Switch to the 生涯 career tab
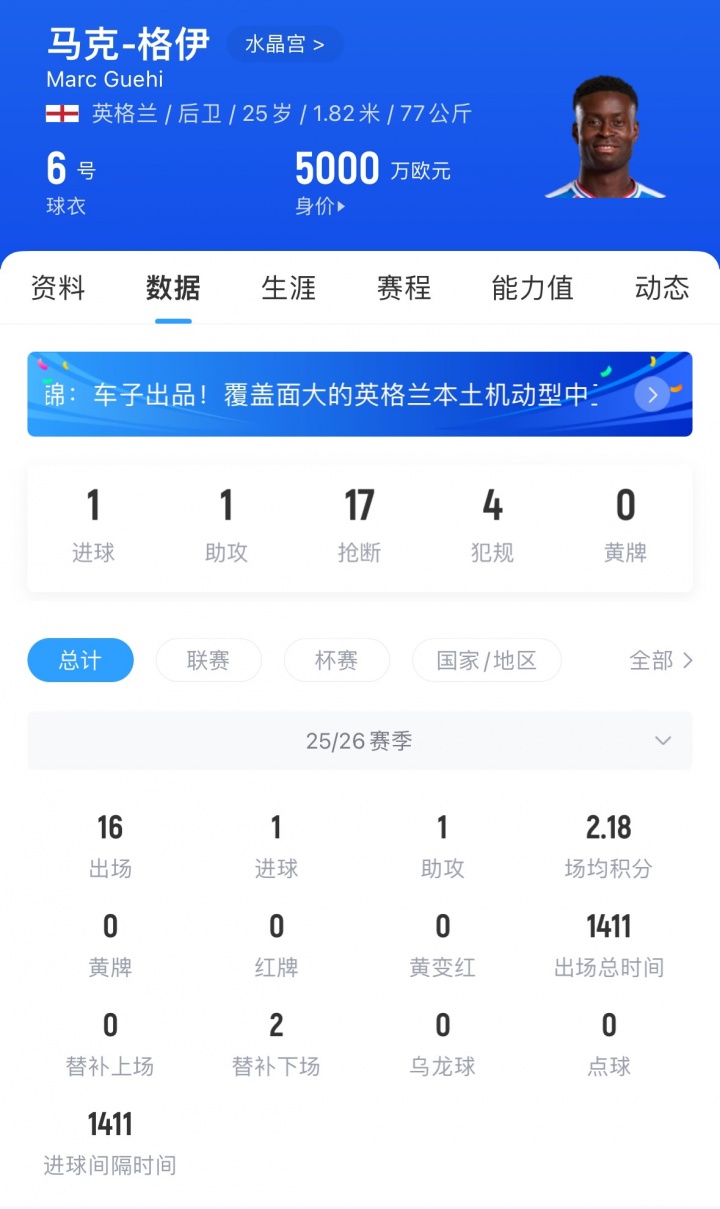Viewport: 720px width, 1209px height. tap(288, 289)
